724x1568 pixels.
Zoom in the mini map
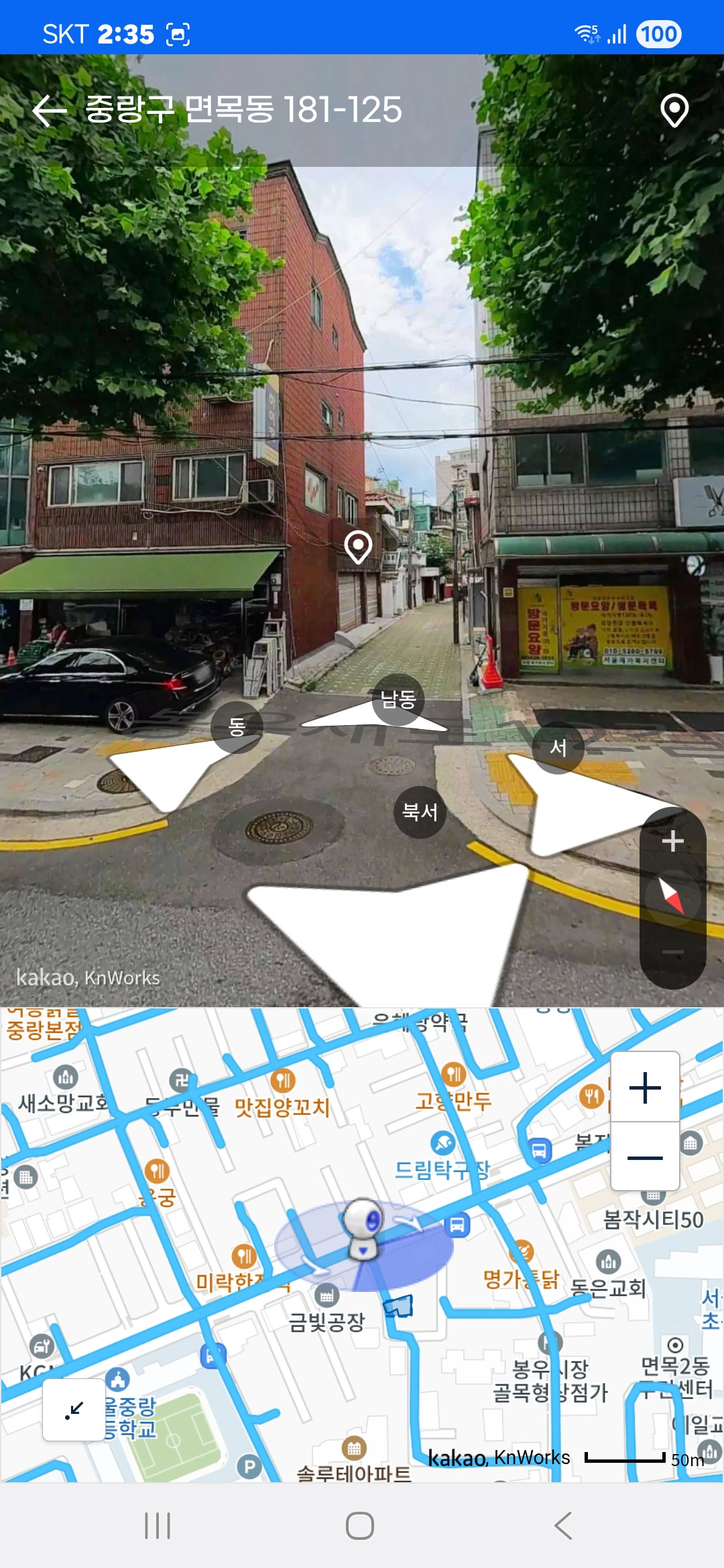coord(645,1087)
